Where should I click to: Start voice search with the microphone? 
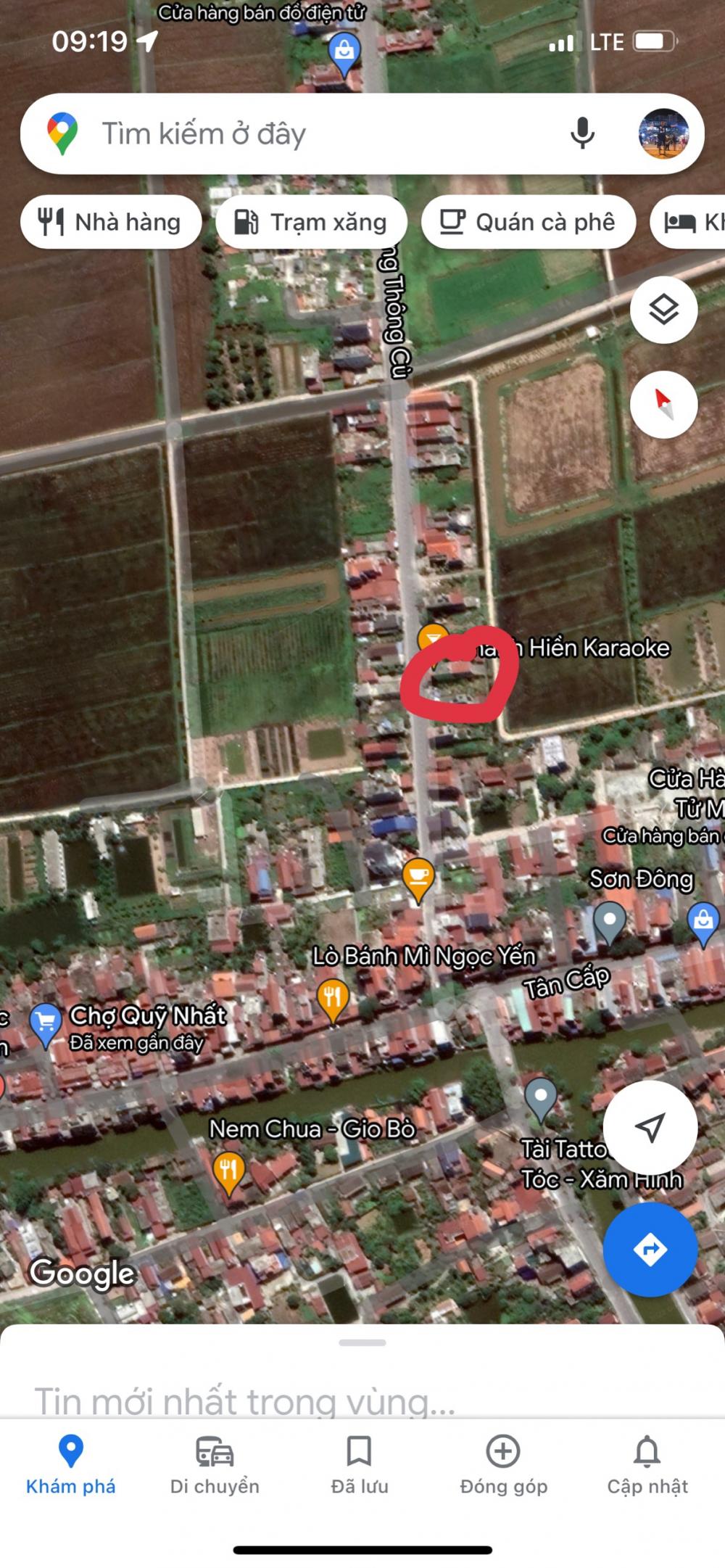[582, 133]
